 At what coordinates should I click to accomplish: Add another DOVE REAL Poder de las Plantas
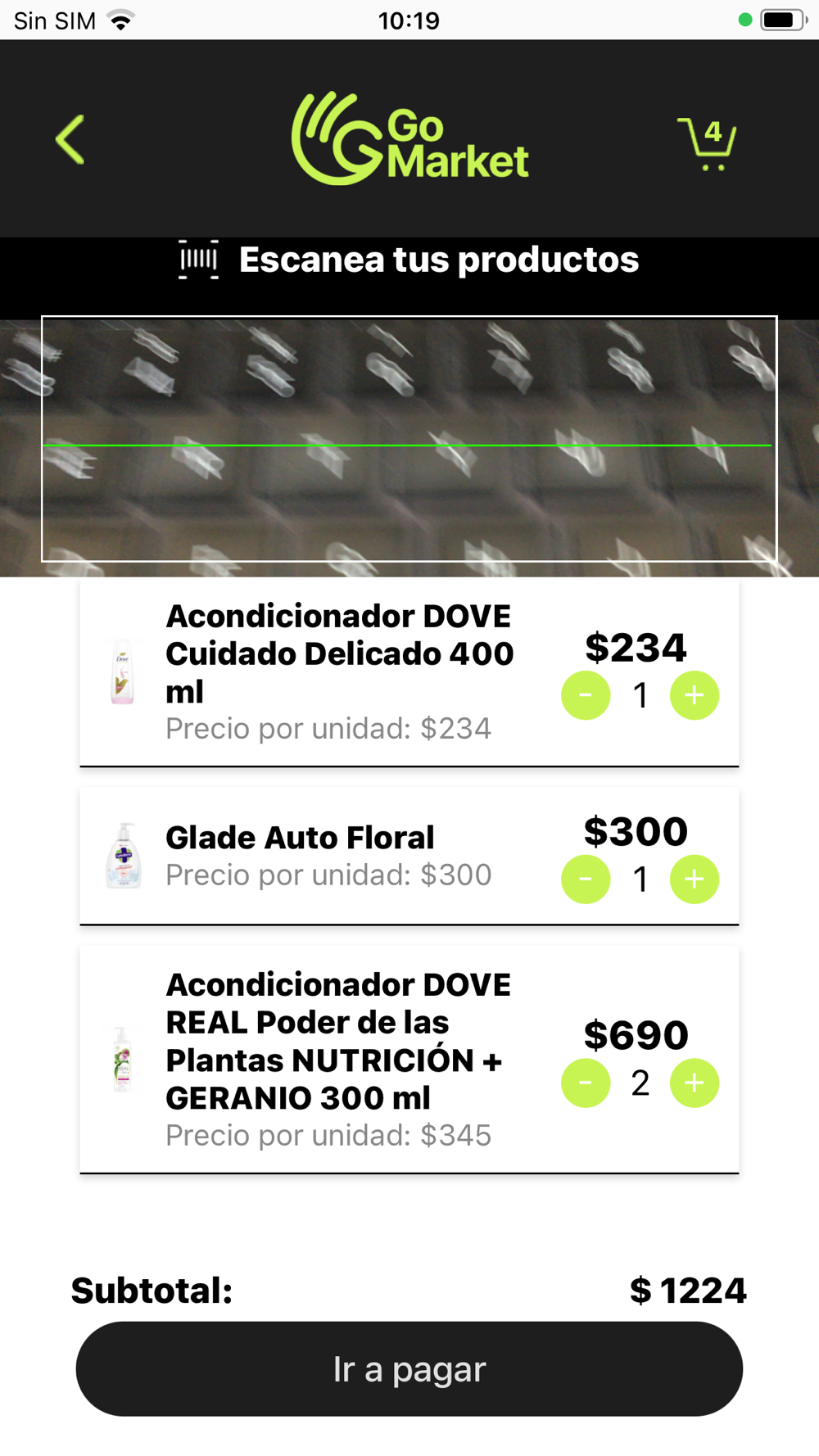[x=695, y=1083]
